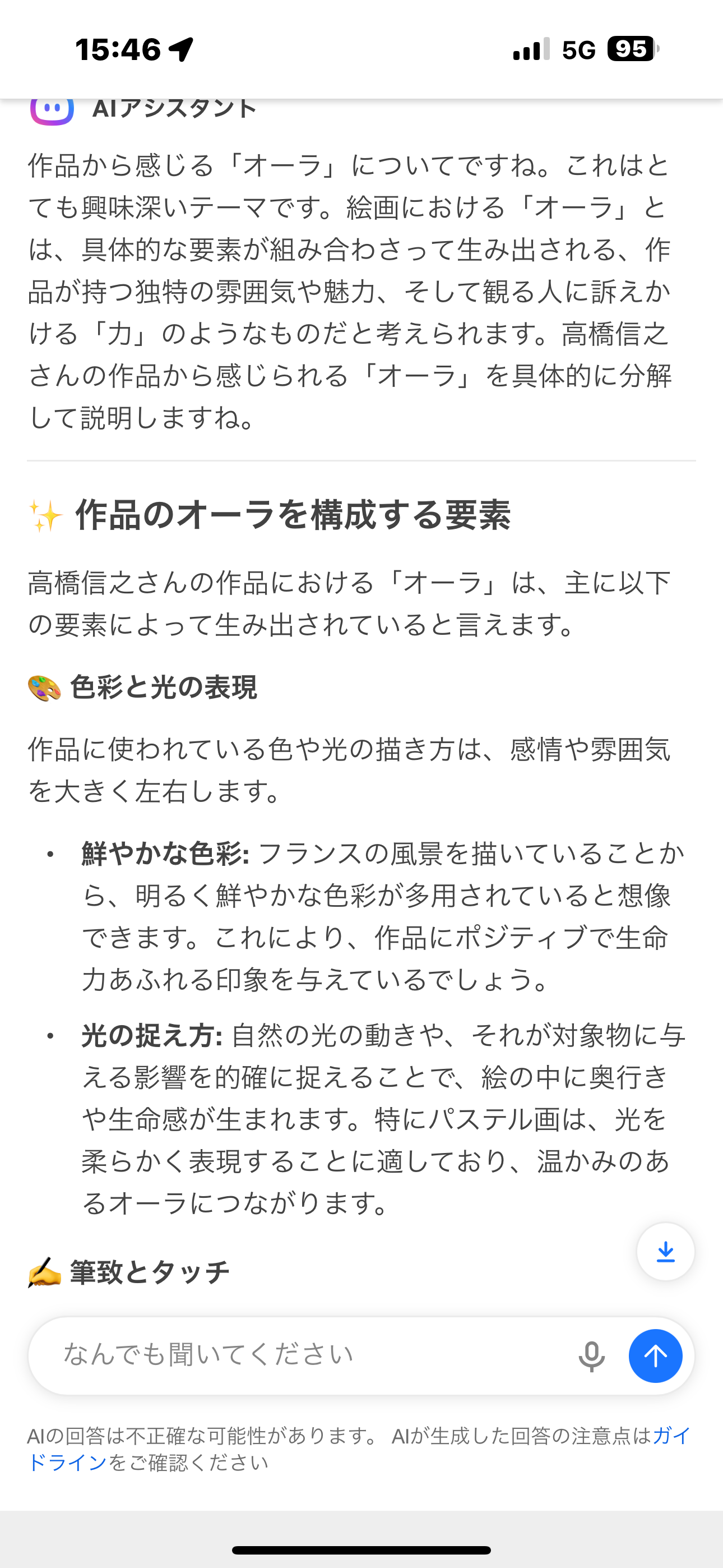Jump to the latest message with the down arrow

[x=666, y=1252]
